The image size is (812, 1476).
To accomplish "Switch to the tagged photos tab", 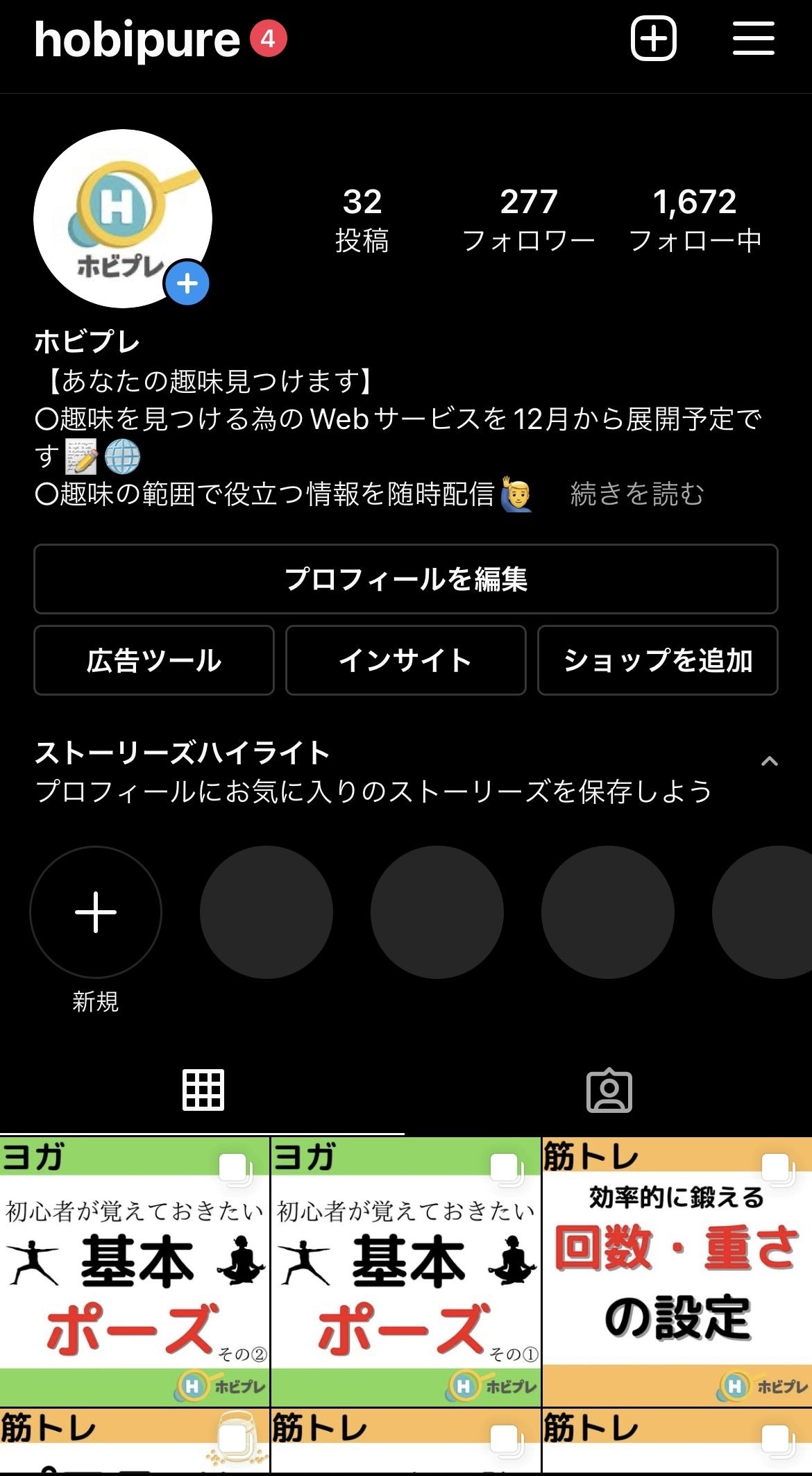I will tap(609, 1090).
